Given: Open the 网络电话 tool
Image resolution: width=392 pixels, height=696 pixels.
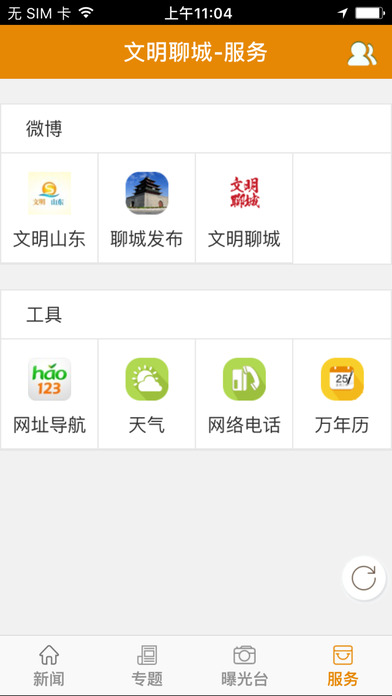Looking at the screenshot, I should coord(244,394).
